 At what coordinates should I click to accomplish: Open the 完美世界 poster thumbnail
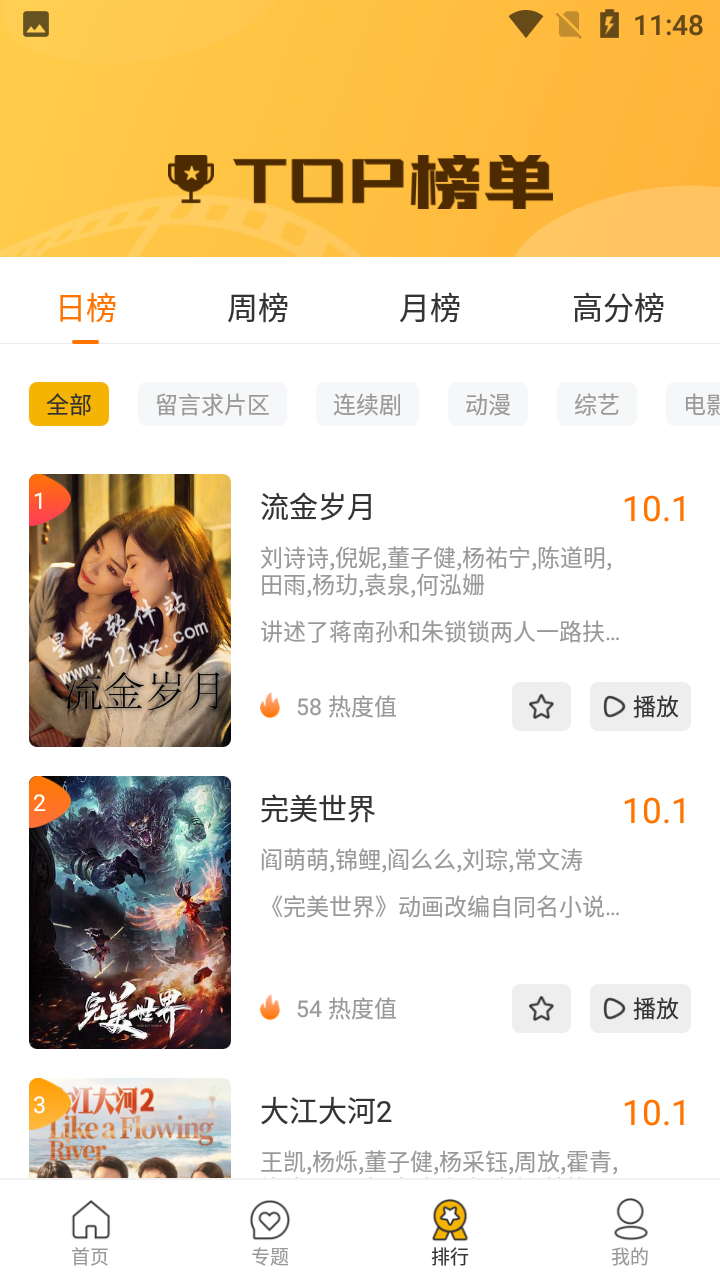tap(130, 912)
